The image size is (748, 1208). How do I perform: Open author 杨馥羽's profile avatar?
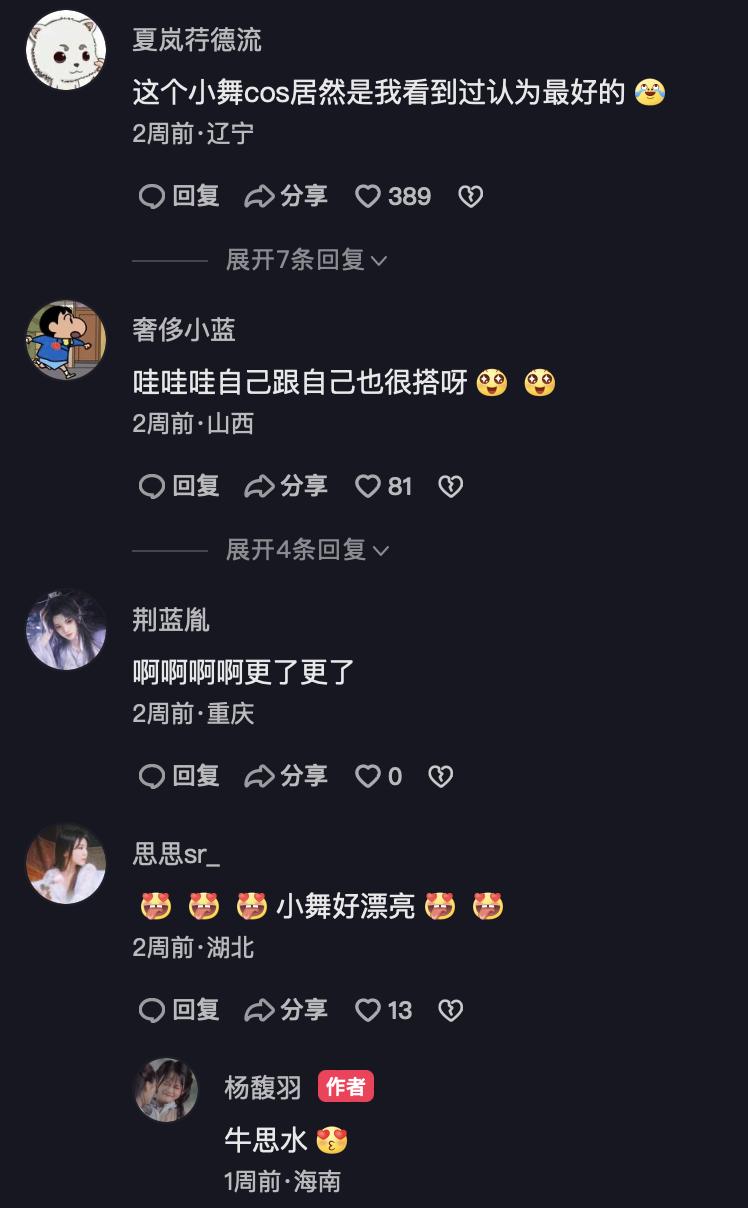[166, 1090]
